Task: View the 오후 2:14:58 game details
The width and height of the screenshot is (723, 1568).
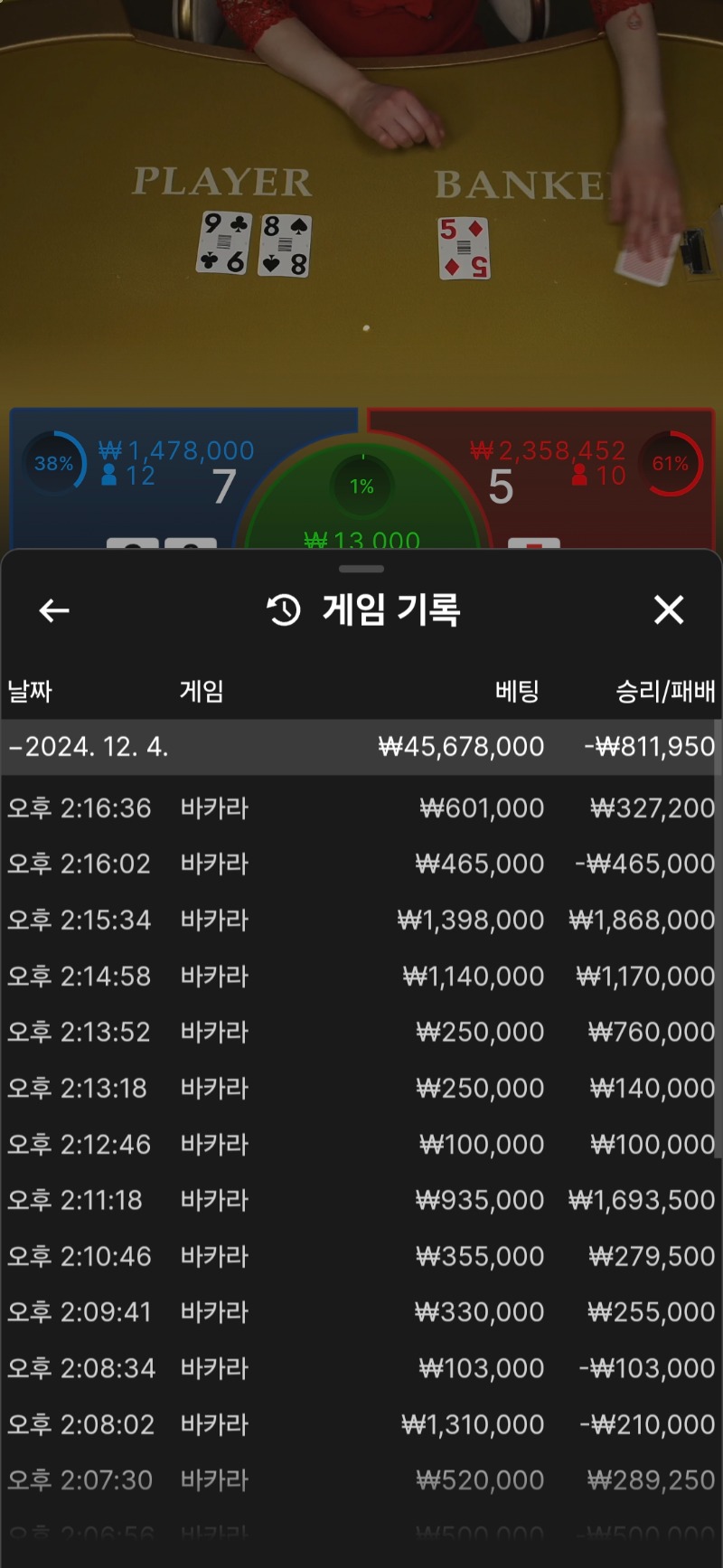Action: pyautogui.click(x=360, y=976)
